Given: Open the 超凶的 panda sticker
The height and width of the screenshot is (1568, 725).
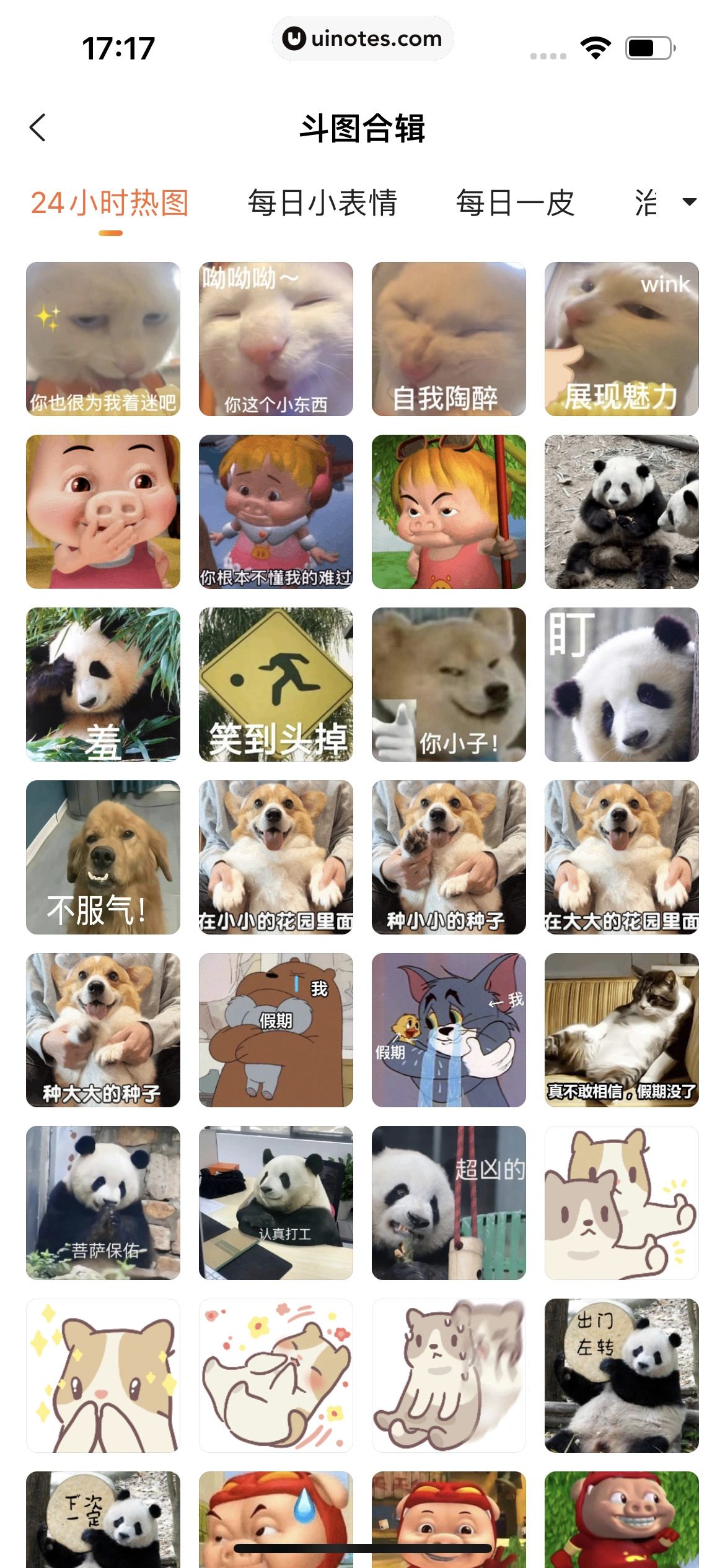Looking at the screenshot, I should (x=449, y=1203).
